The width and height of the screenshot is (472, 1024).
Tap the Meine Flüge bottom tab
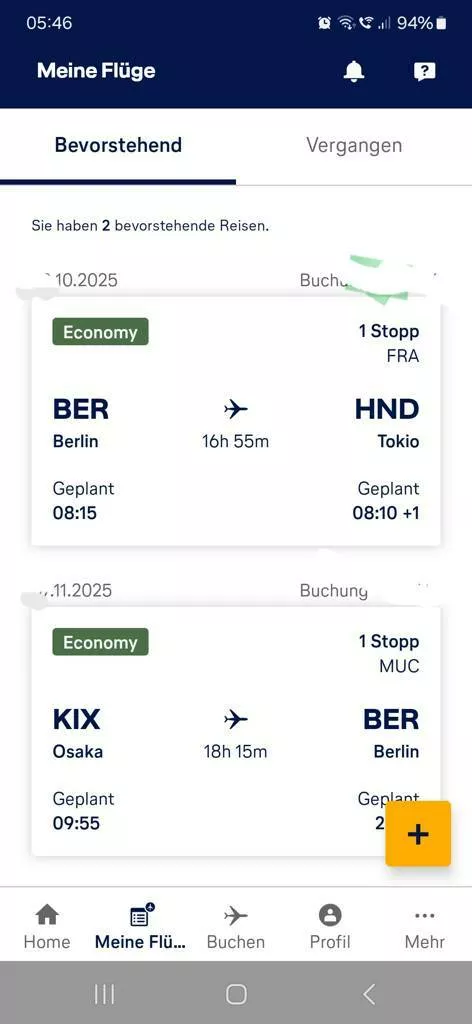click(140, 927)
